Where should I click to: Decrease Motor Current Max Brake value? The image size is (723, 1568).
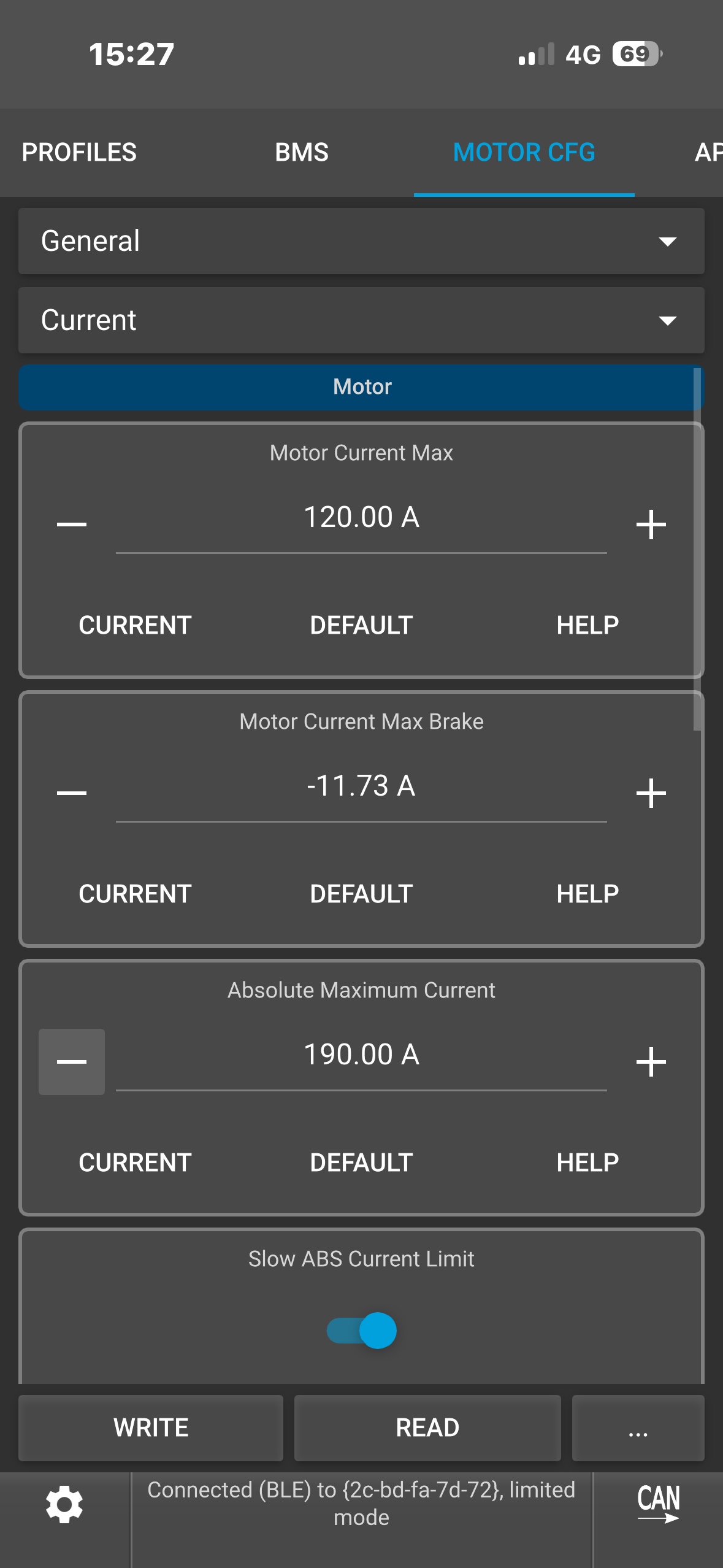[72, 793]
